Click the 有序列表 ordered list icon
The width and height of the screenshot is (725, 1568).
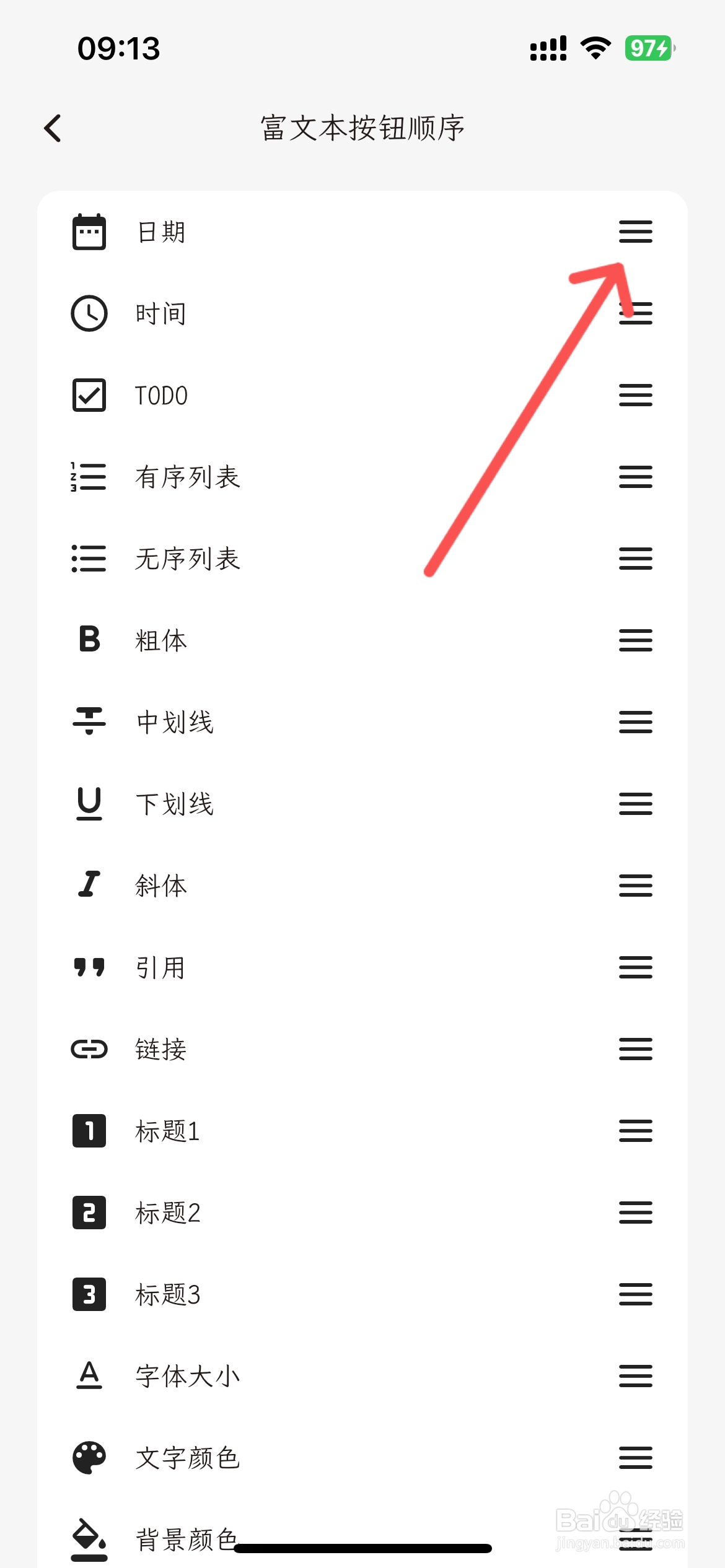89,477
